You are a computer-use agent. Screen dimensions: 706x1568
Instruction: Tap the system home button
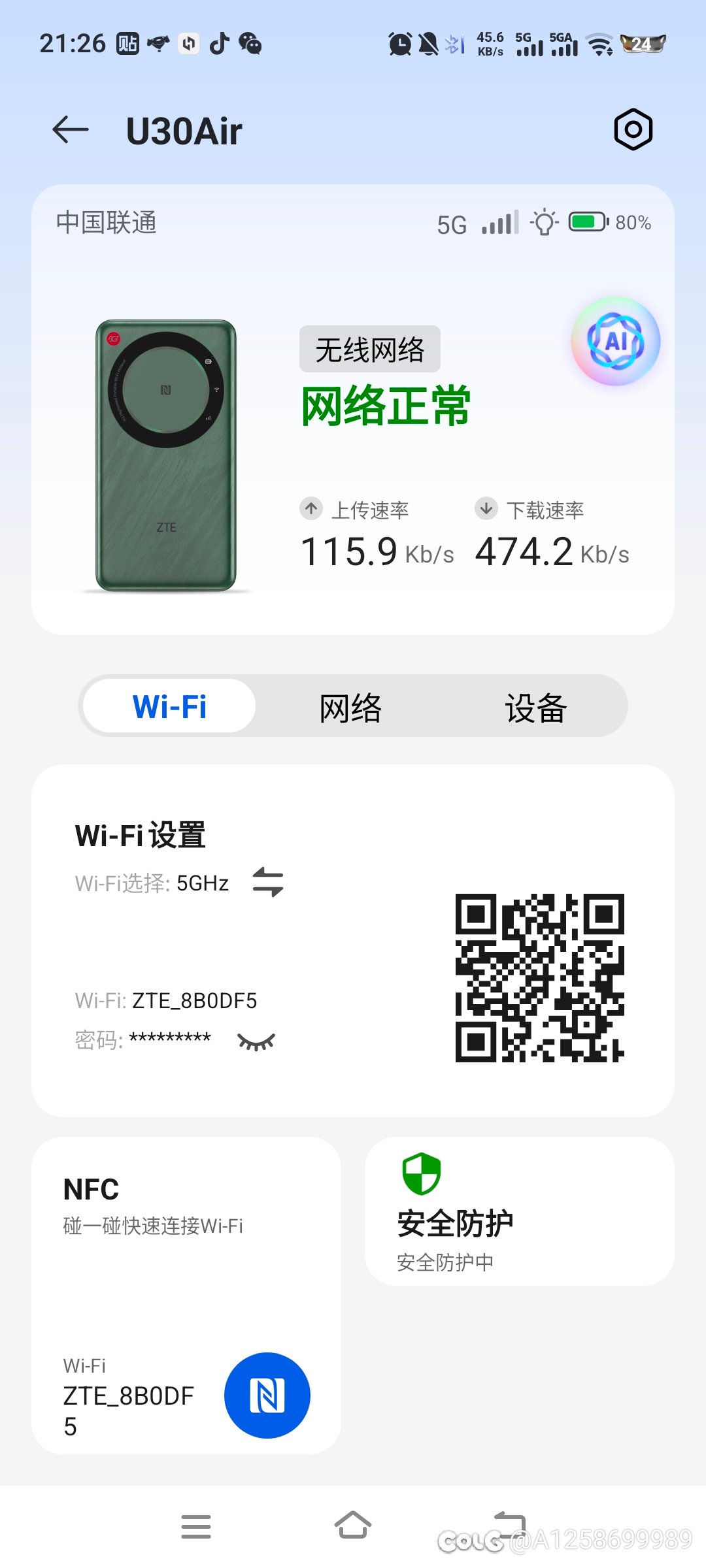[353, 1526]
